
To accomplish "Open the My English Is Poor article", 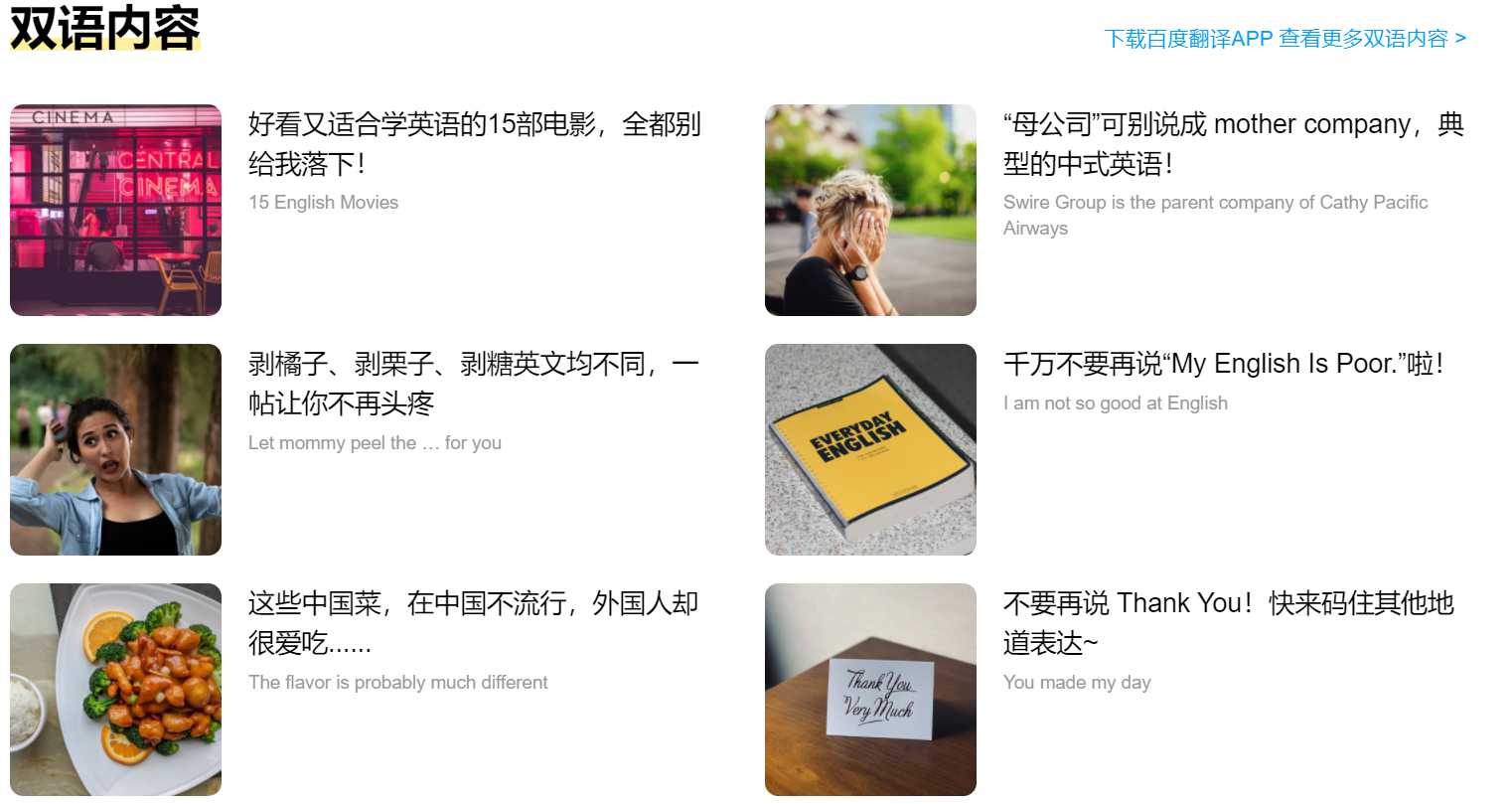I will click(x=1222, y=364).
